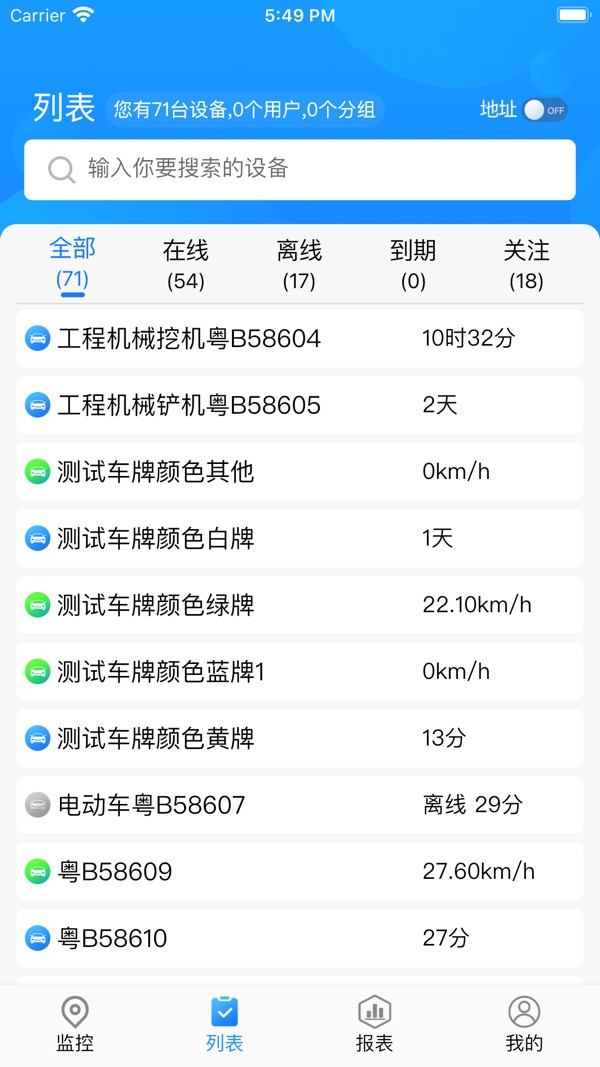Open 测试车牌颜色绿牌 device details

[300, 606]
